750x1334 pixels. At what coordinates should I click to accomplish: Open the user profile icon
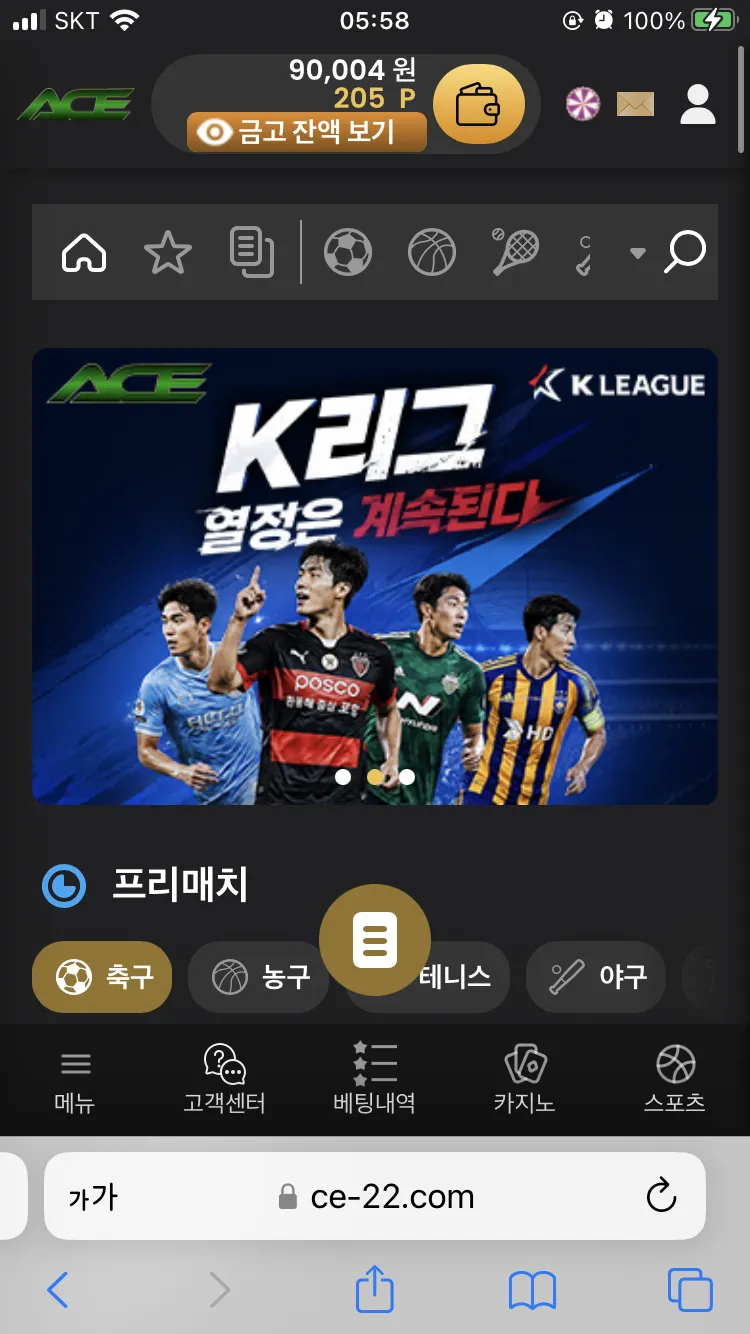[698, 104]
